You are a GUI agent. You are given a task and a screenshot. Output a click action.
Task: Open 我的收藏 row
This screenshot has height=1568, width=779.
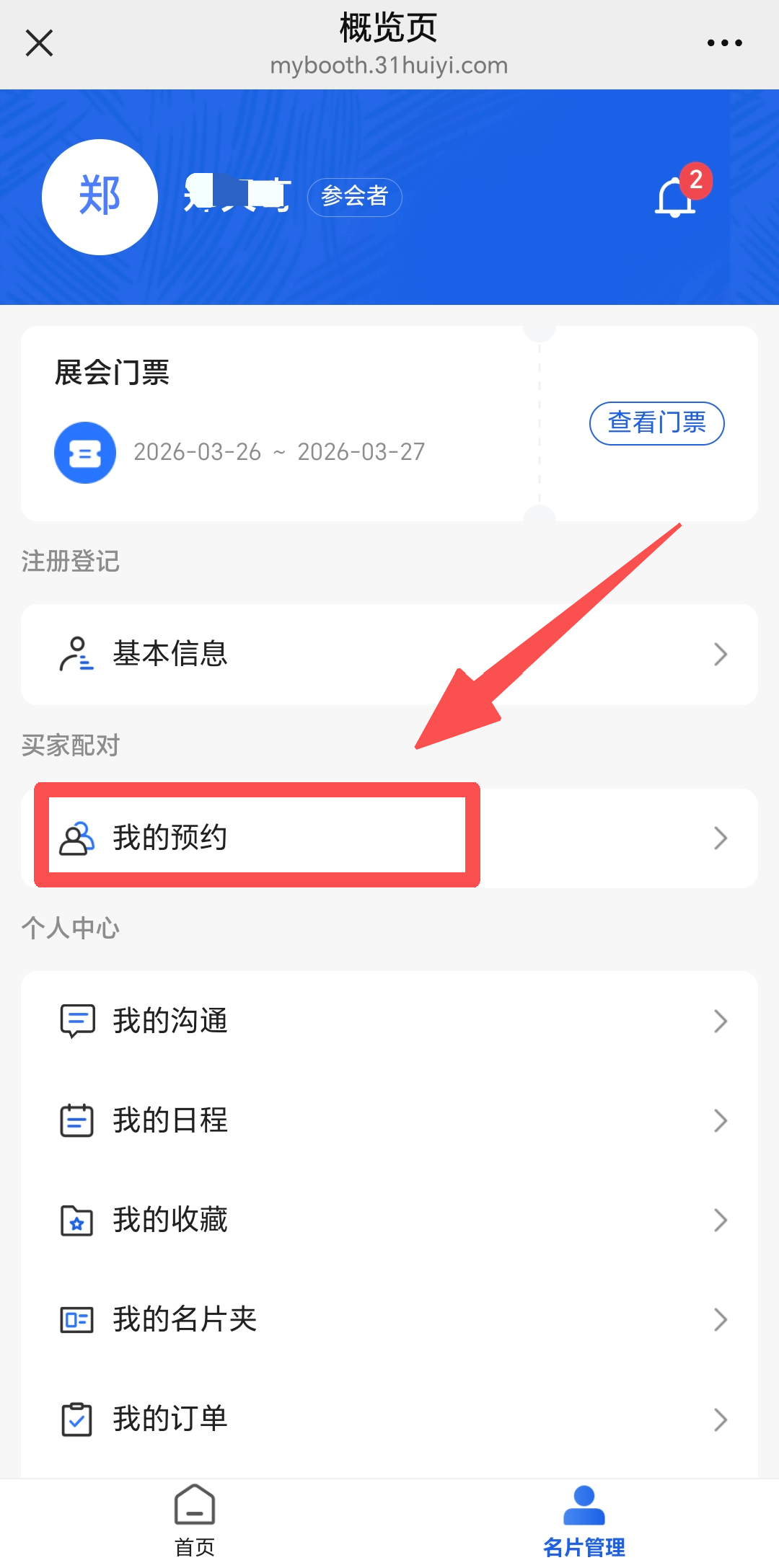pos(389,1220)
